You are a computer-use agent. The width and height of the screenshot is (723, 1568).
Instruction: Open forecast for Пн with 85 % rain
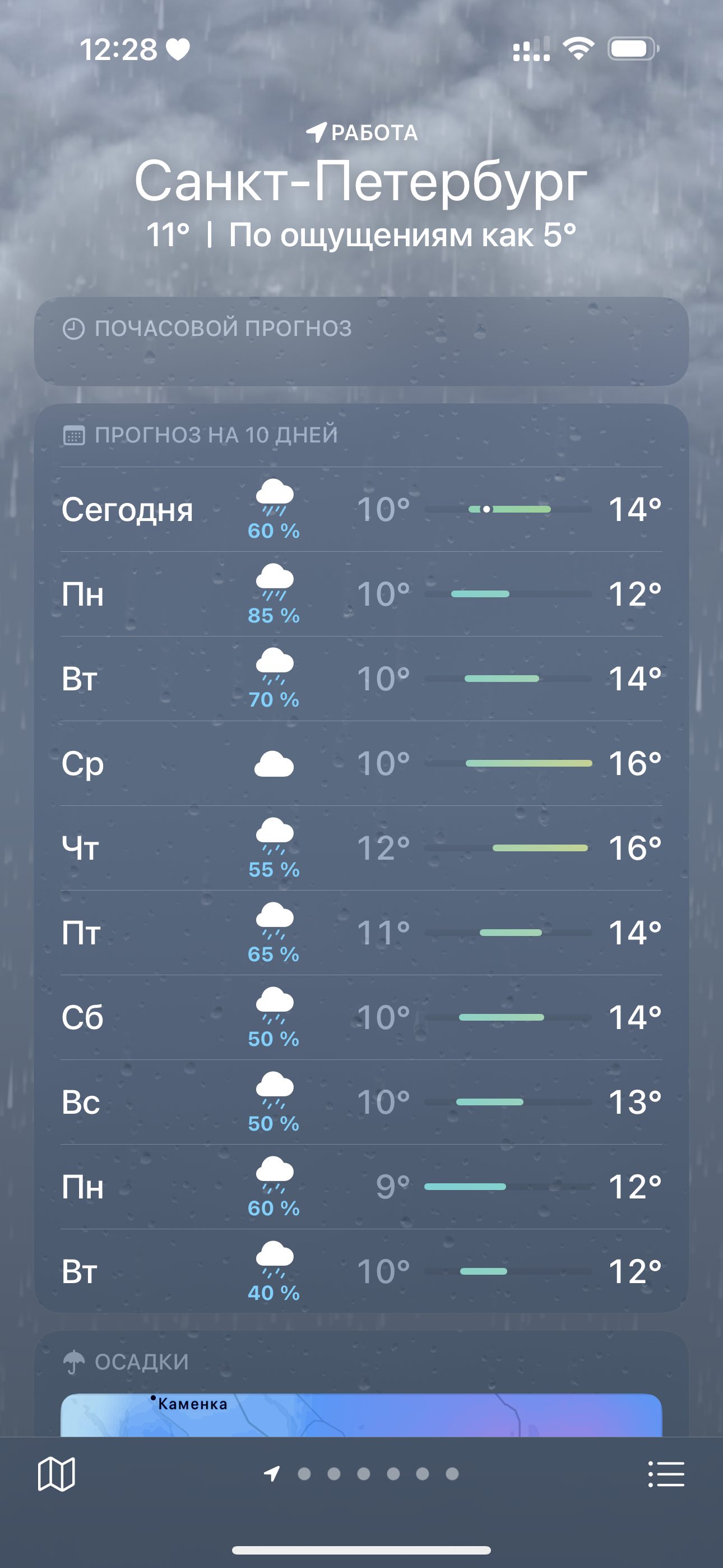[x=361, y=594]
